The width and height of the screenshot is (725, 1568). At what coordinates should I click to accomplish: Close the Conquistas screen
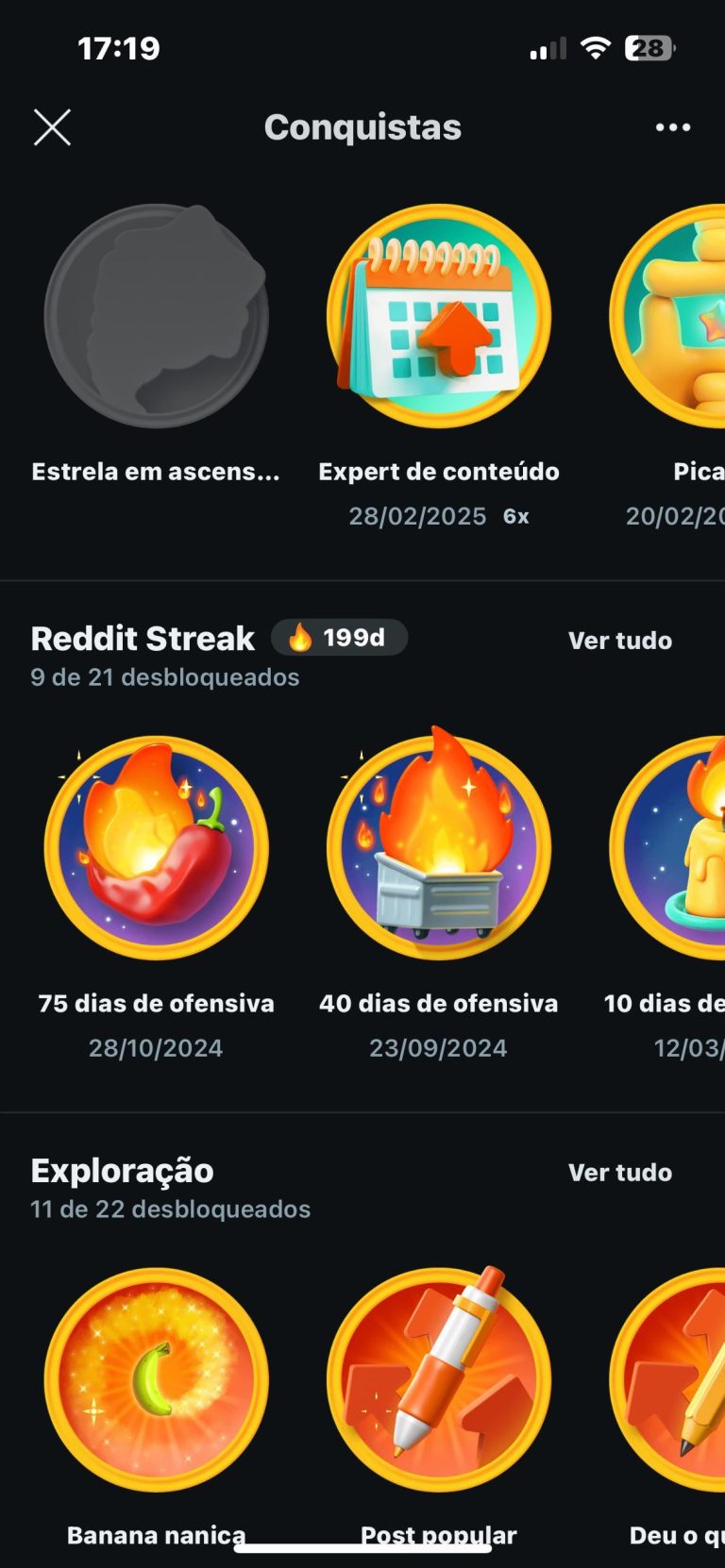52,127
